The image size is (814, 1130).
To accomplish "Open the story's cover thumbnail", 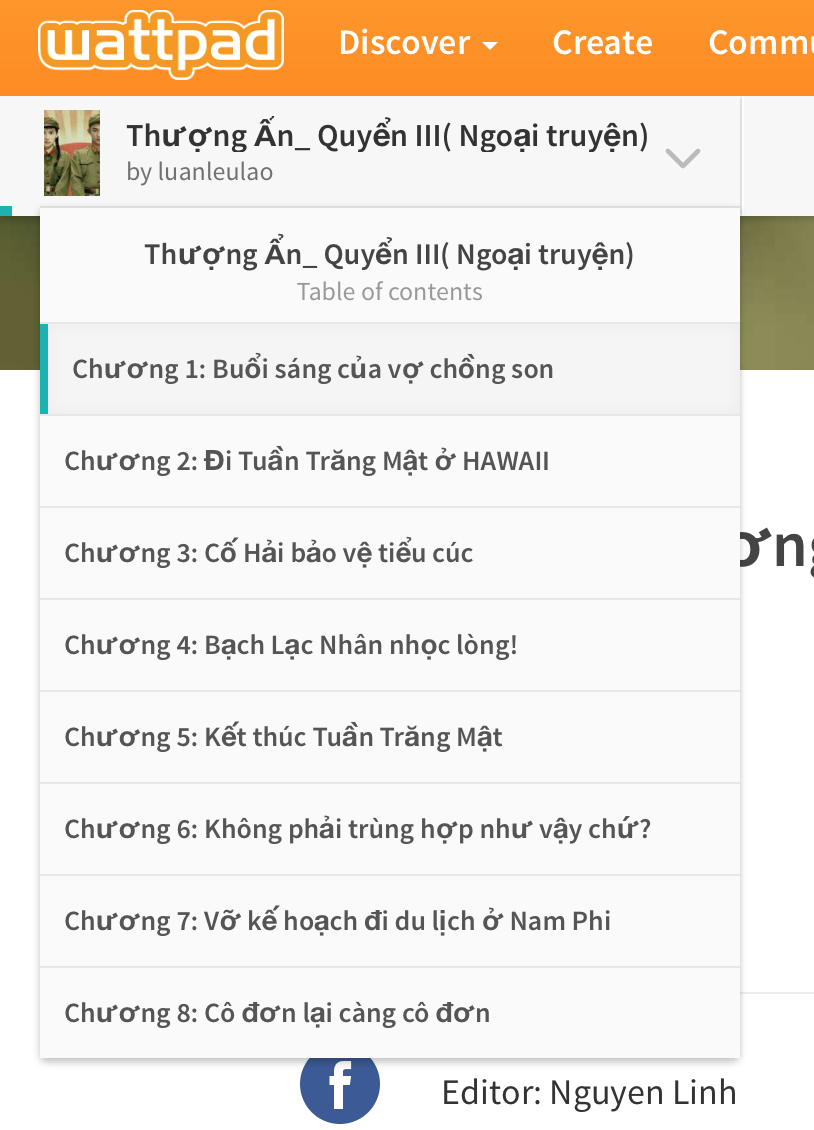I will 72,152.
